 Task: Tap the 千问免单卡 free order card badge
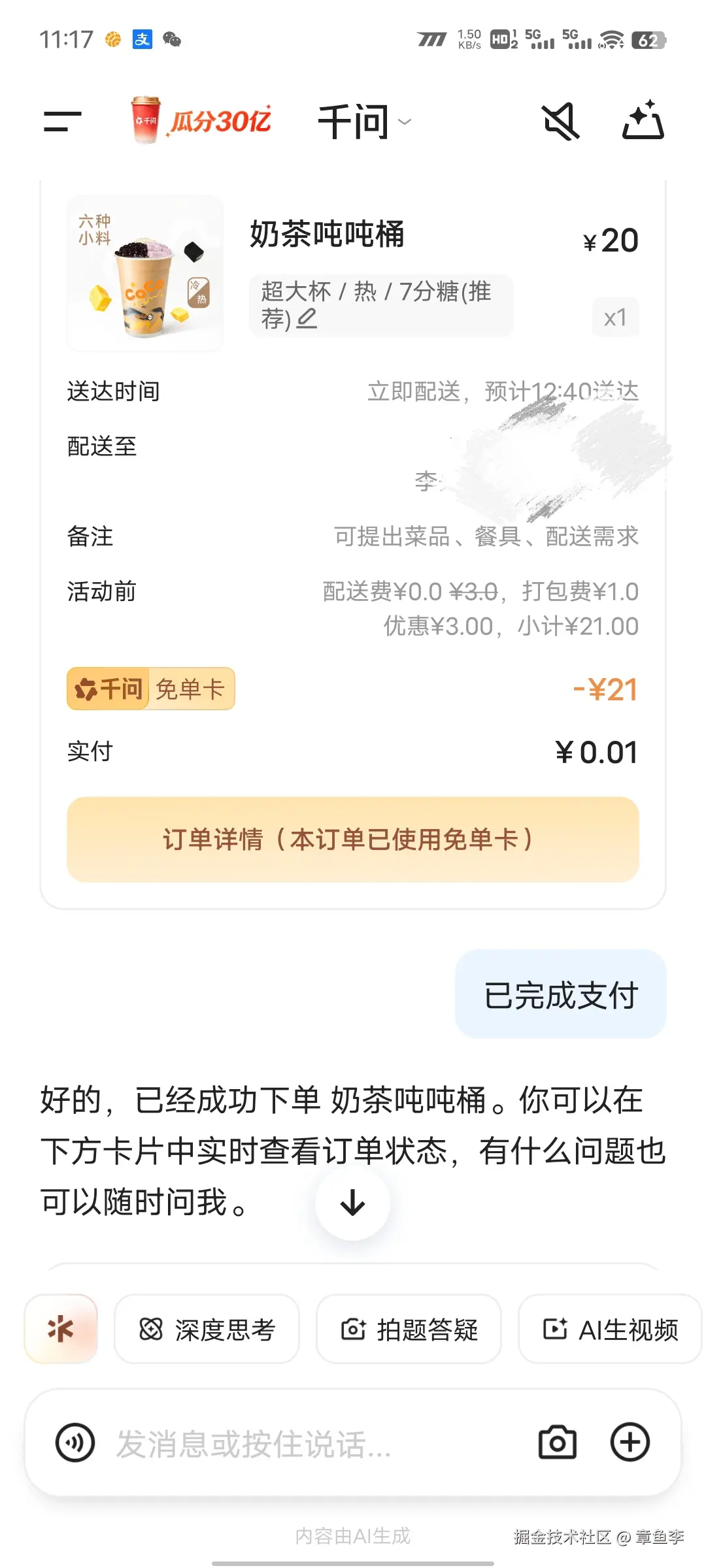pyautogui.click(x=150, y=688)
